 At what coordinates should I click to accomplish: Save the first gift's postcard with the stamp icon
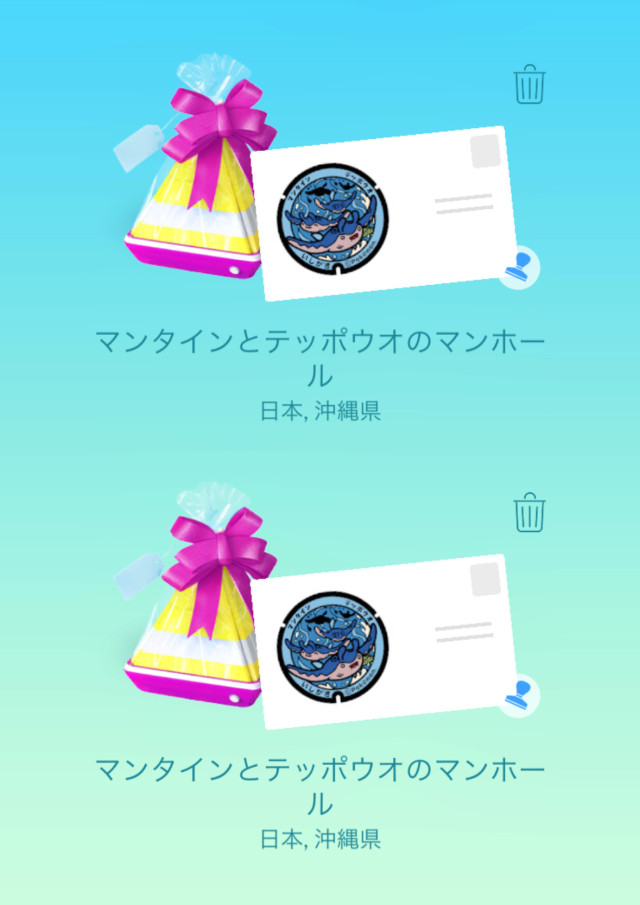[520, 267]
